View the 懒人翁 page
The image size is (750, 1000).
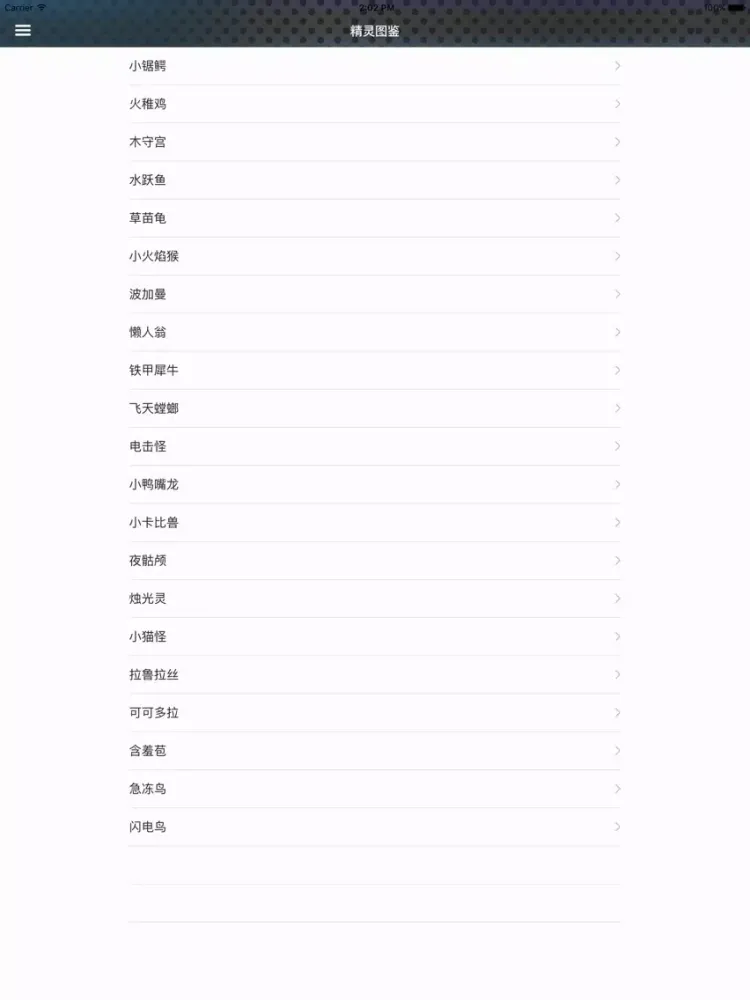pos(374,332)
